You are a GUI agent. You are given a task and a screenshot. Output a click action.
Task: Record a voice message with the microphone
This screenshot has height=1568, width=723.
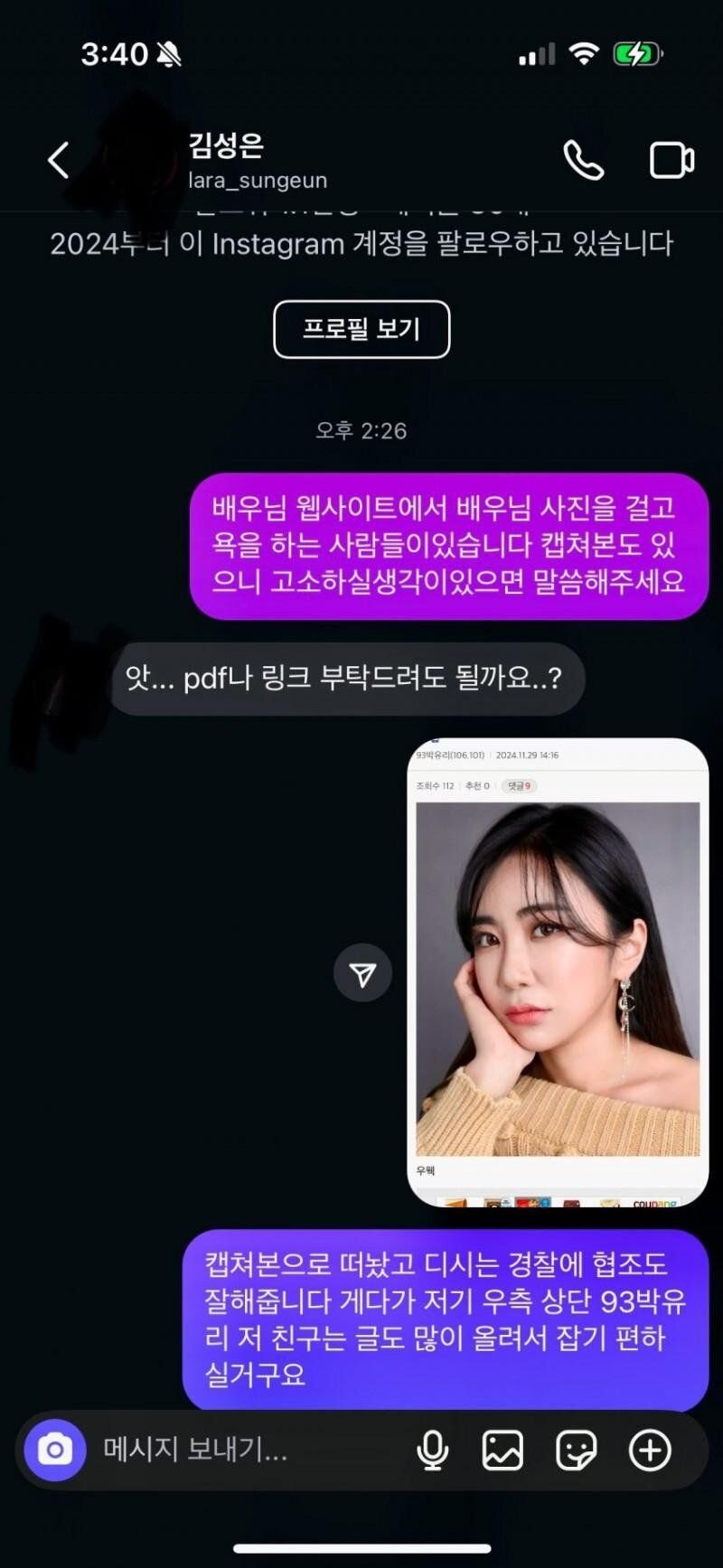433,1451
